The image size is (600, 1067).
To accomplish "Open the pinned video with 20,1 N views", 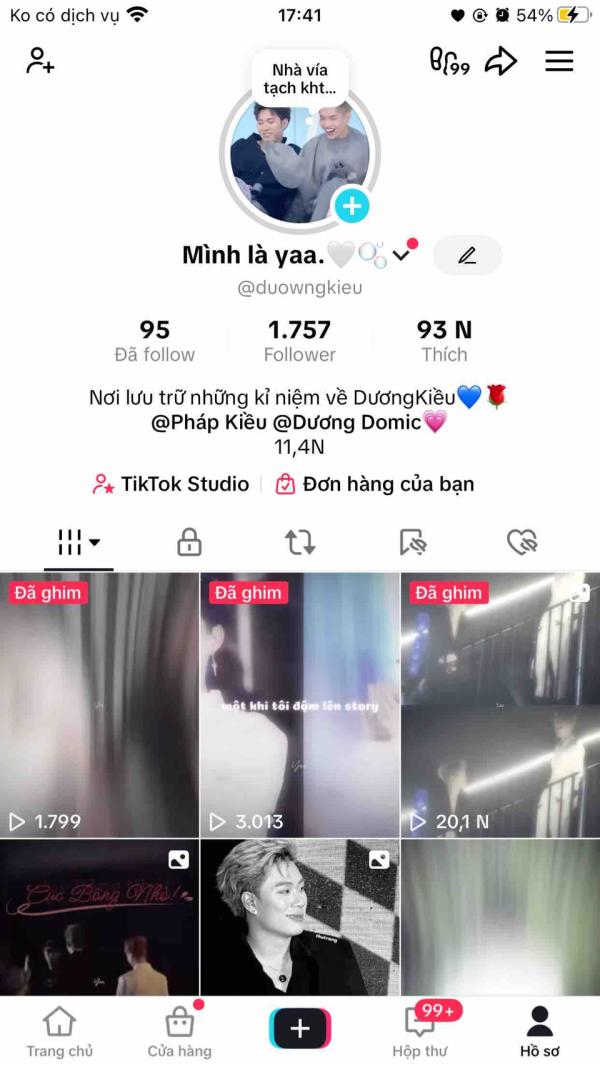I will click(500, 705).
